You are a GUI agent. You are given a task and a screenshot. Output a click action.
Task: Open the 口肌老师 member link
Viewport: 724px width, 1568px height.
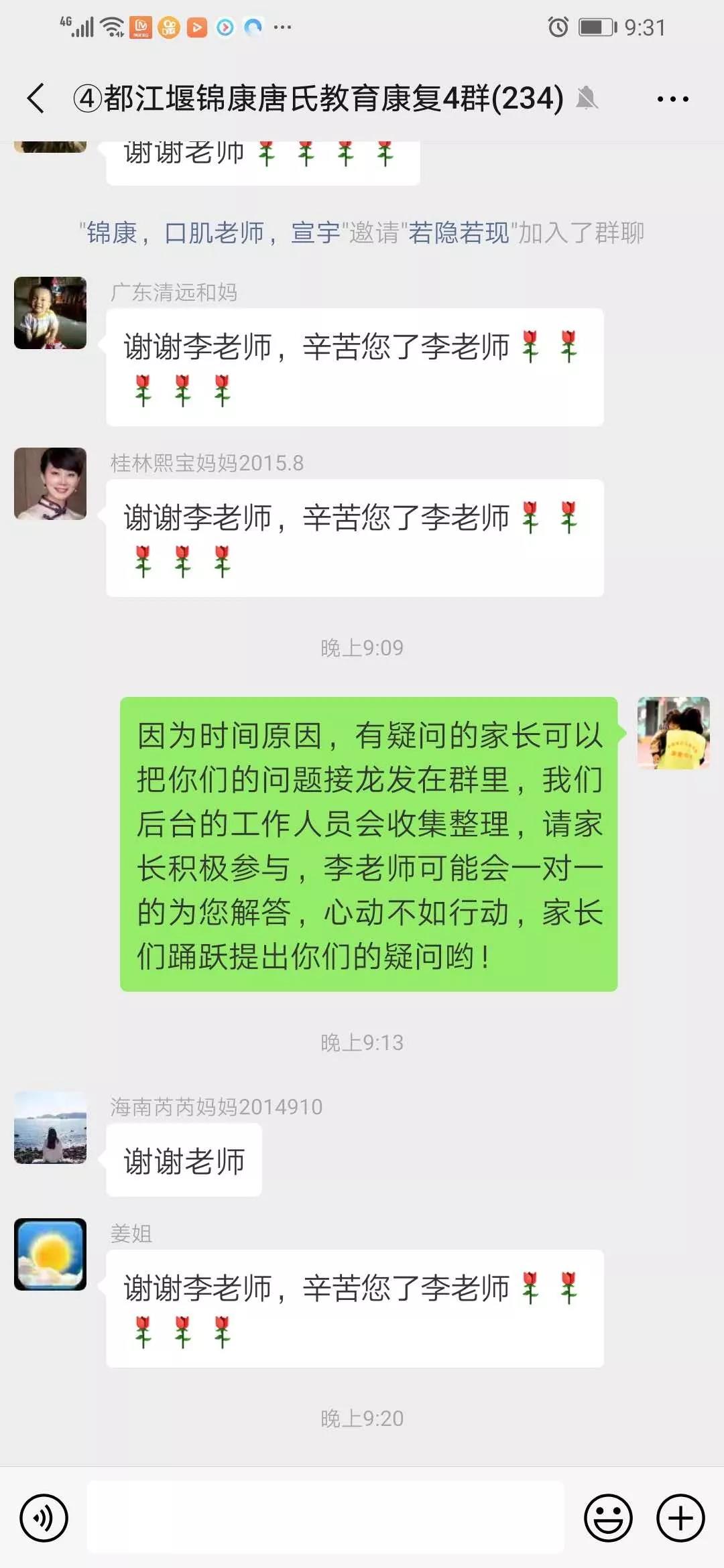tap(215, 233)
